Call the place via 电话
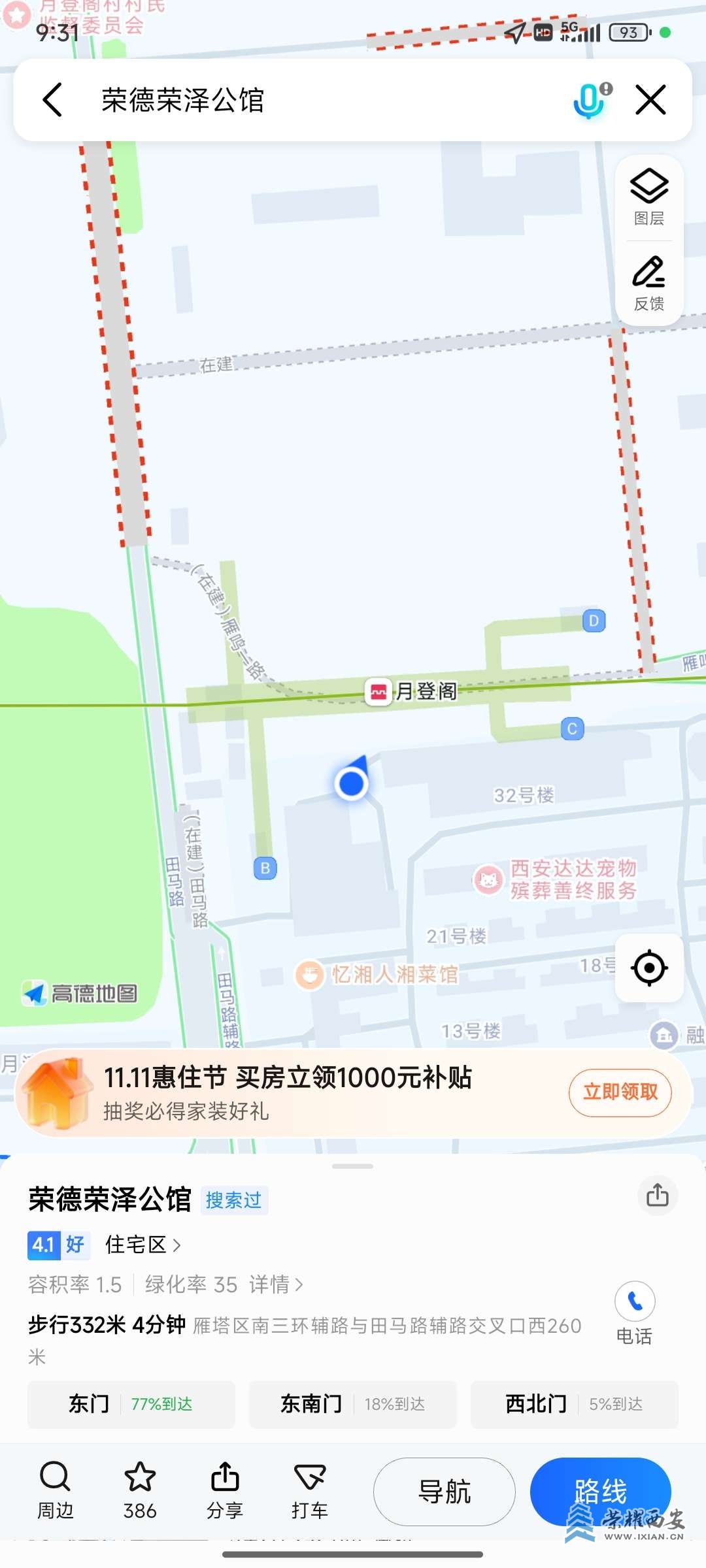This screenshot has width=706, height=1568. (635, 1313)
